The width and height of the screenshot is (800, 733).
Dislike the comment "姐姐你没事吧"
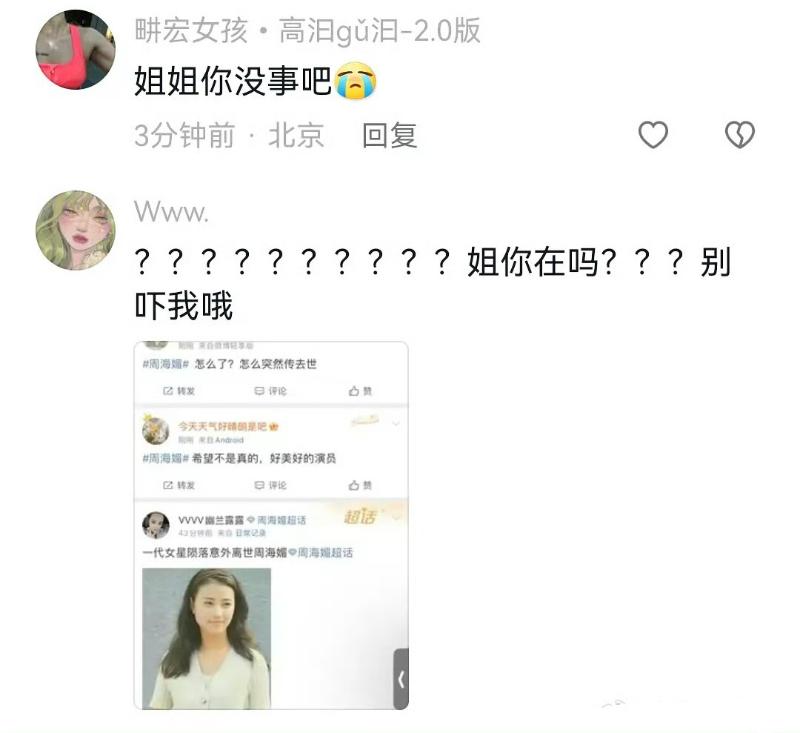coord(739,135)
